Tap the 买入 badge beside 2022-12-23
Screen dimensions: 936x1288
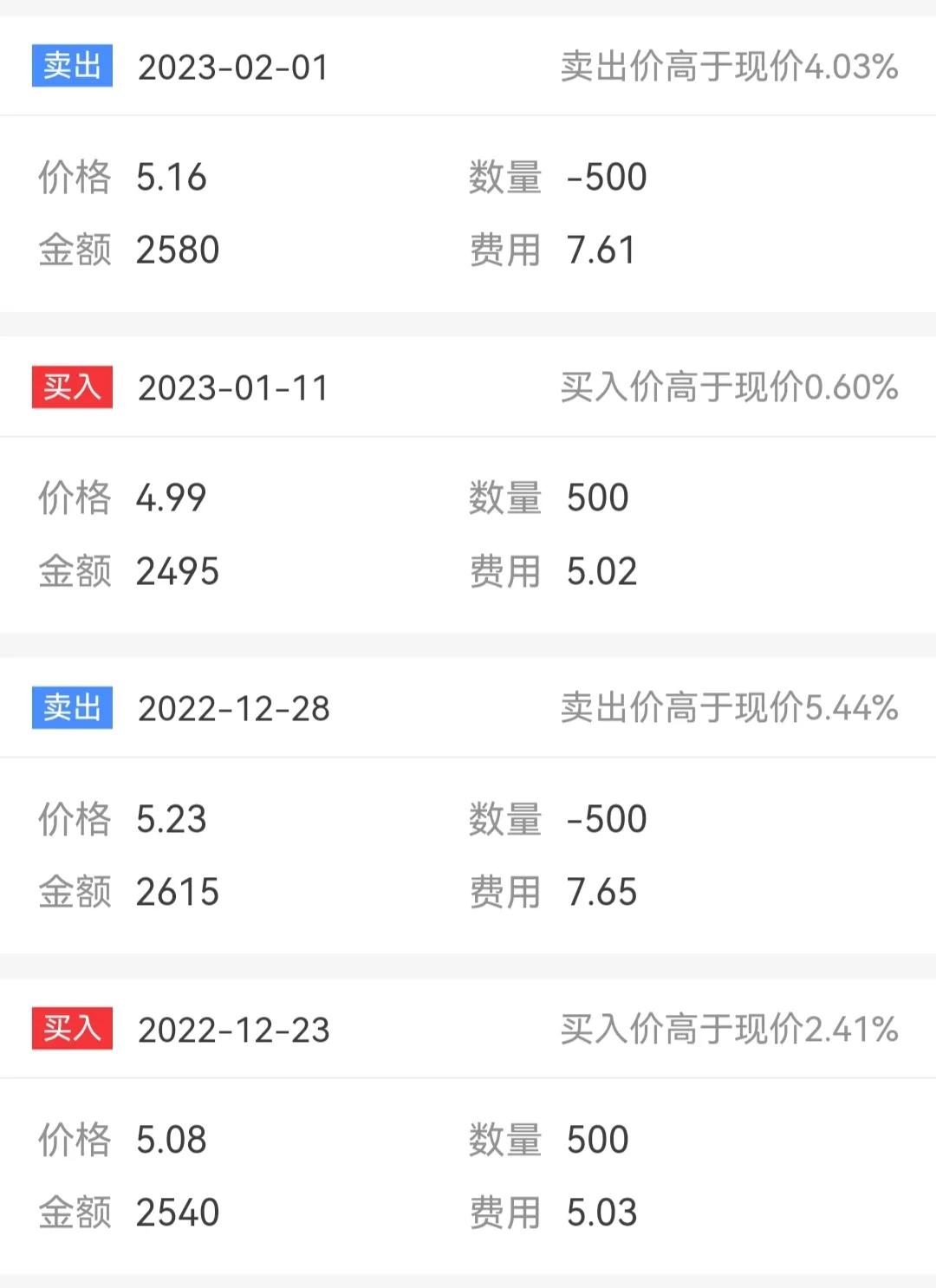point(72,1030)
